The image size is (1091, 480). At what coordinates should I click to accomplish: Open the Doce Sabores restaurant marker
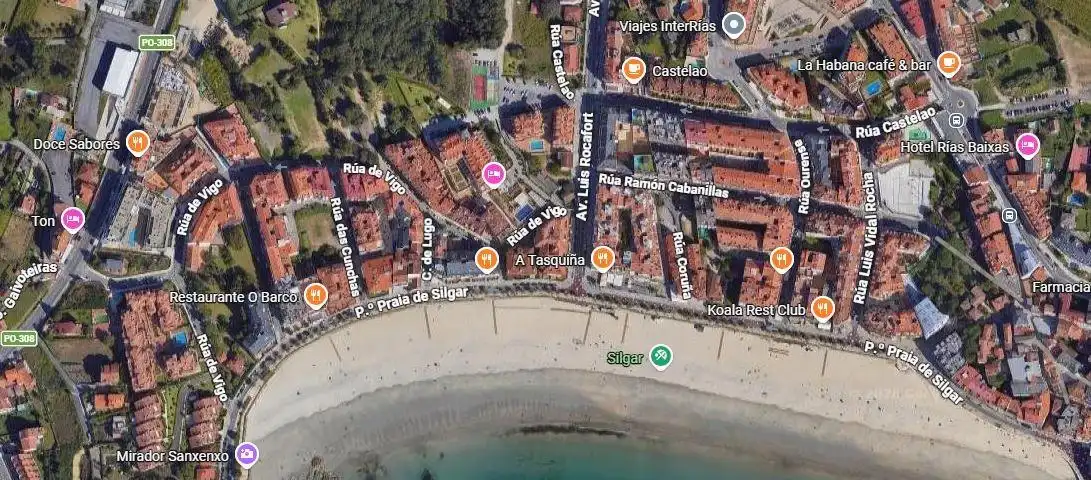tap(138, 143)
